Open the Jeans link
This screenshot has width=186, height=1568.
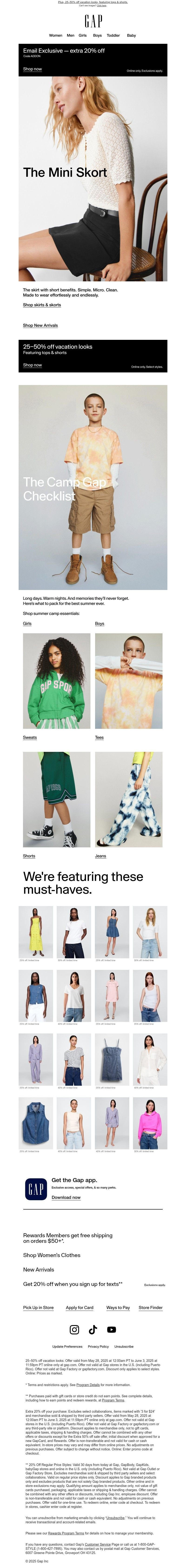click(x=100, y=856)
